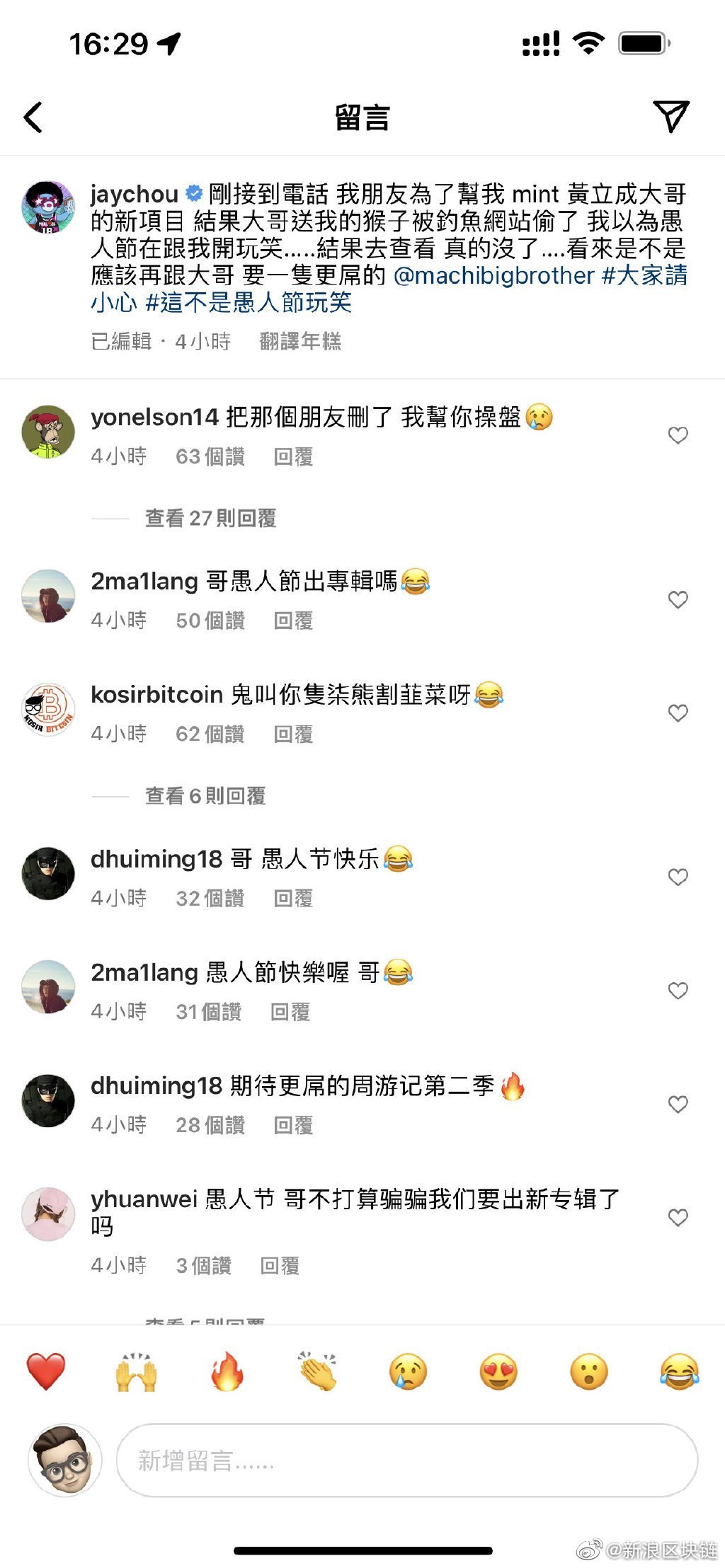Insert the red heart emoji reaction
The image size is (725, 1568).
coord(46,1371)
